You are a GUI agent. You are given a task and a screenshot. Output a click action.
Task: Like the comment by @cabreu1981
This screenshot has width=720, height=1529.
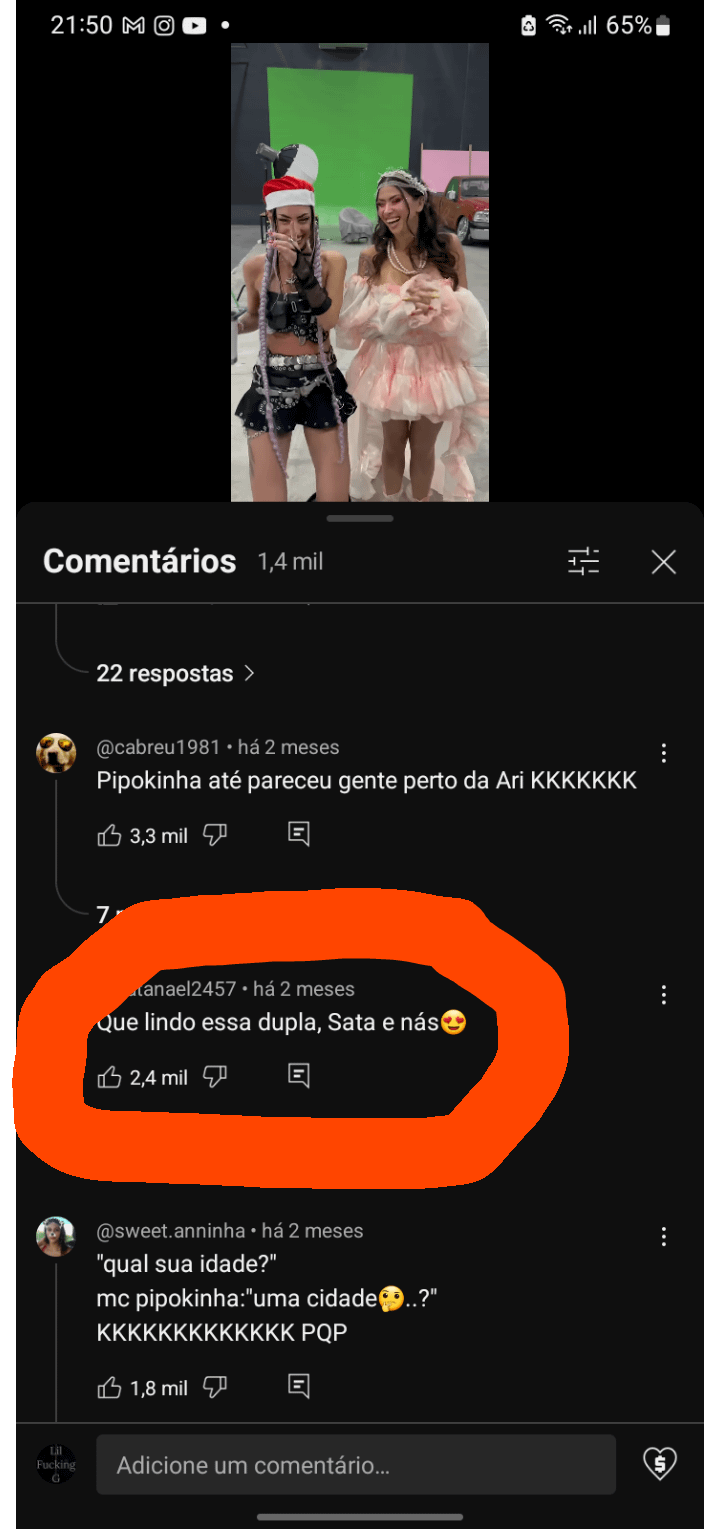pos(109,835)
